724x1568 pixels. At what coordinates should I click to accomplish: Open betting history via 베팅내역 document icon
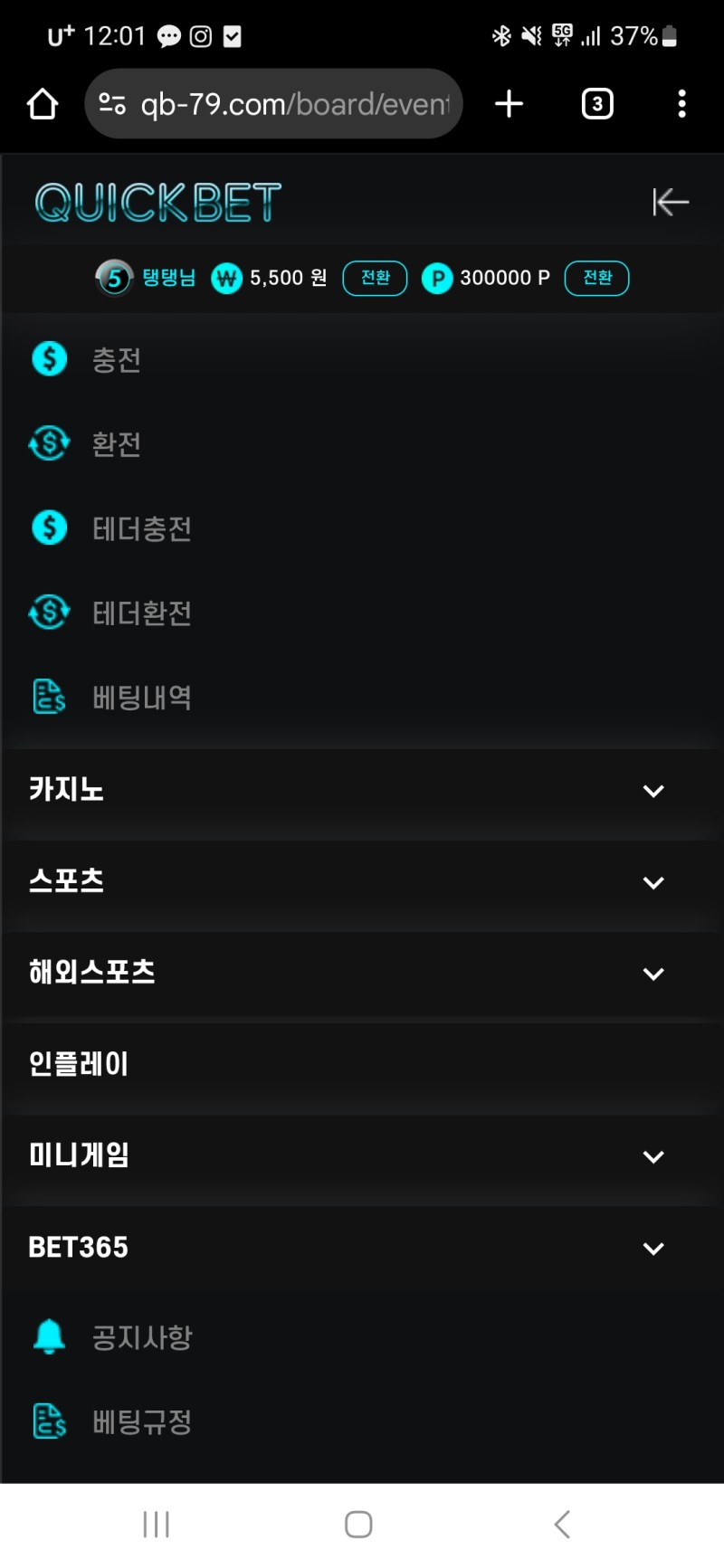click(49, 697)
